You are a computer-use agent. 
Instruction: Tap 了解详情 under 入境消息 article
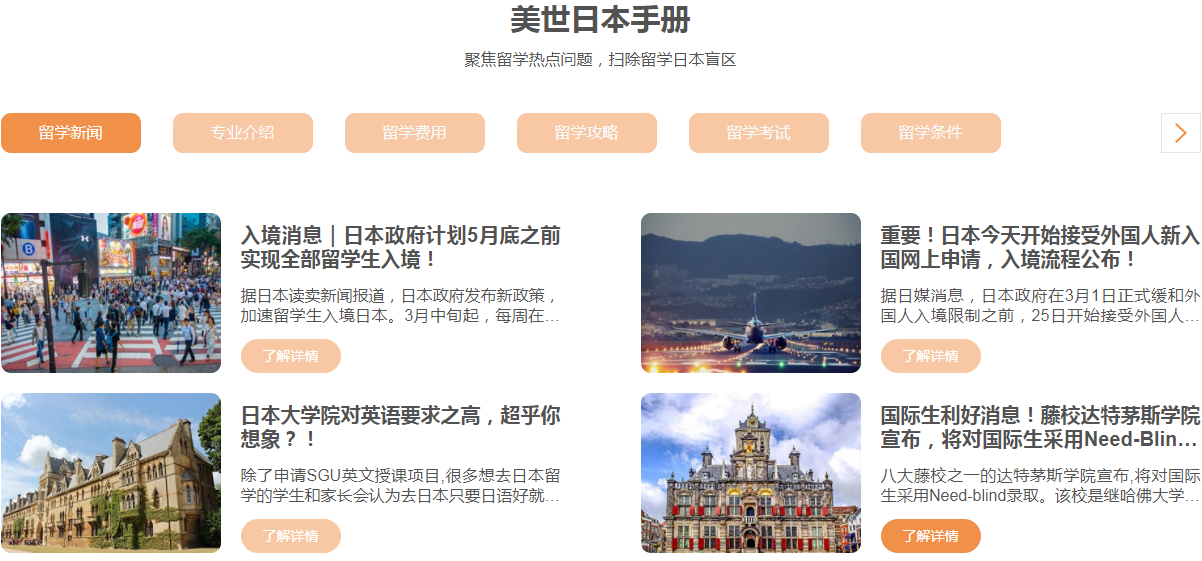coord(291,356)
